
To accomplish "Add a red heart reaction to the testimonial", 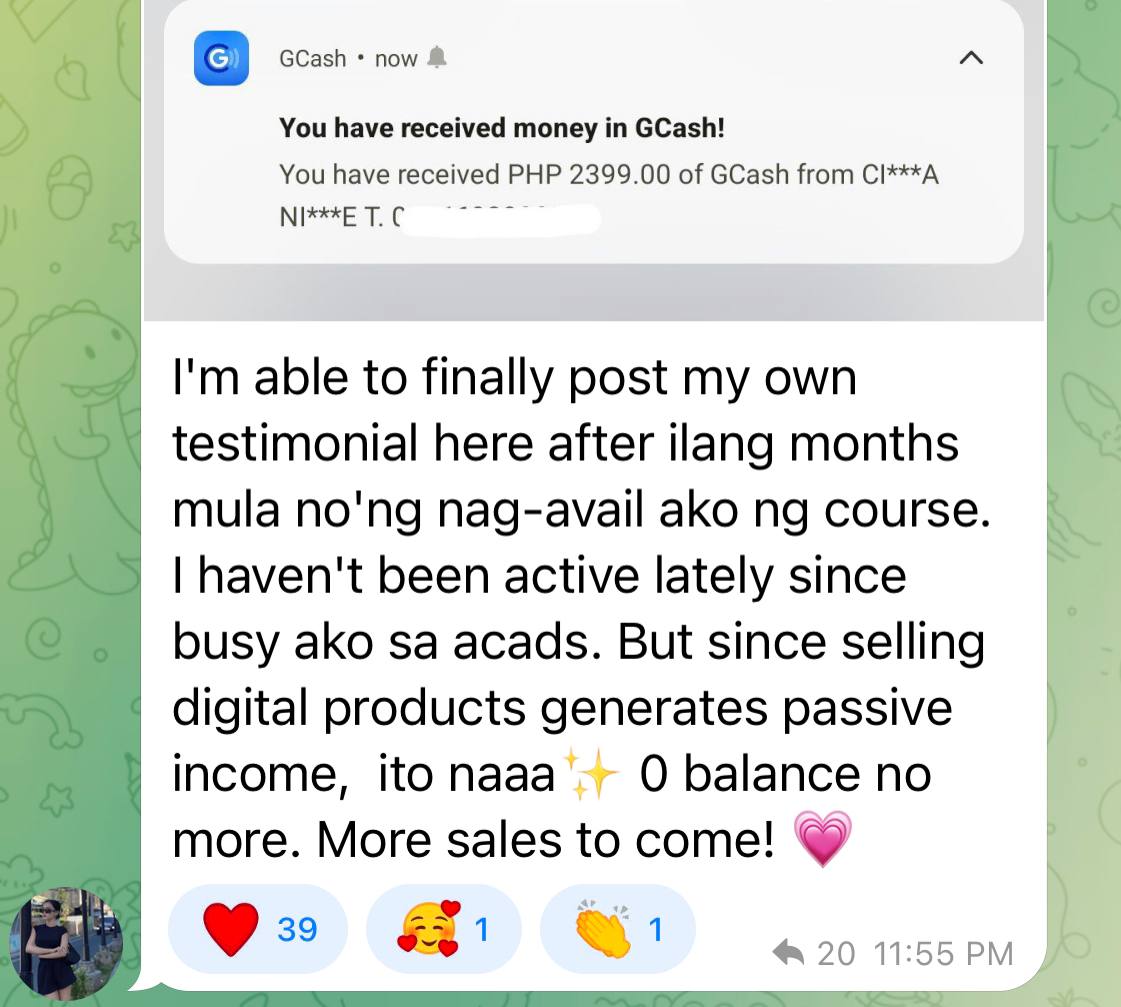I will click(257, 930).
